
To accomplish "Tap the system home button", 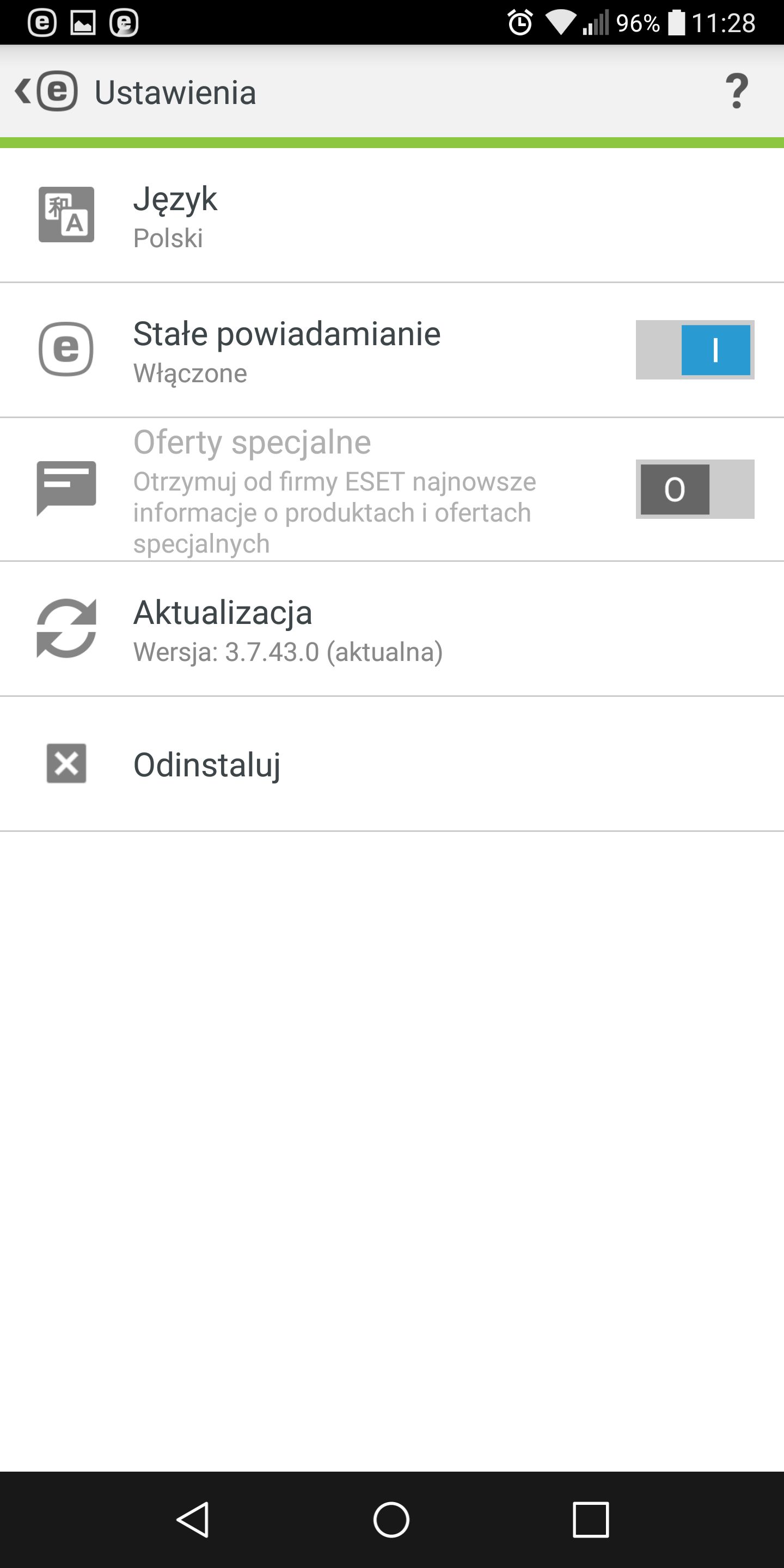I will point(391,1520).
